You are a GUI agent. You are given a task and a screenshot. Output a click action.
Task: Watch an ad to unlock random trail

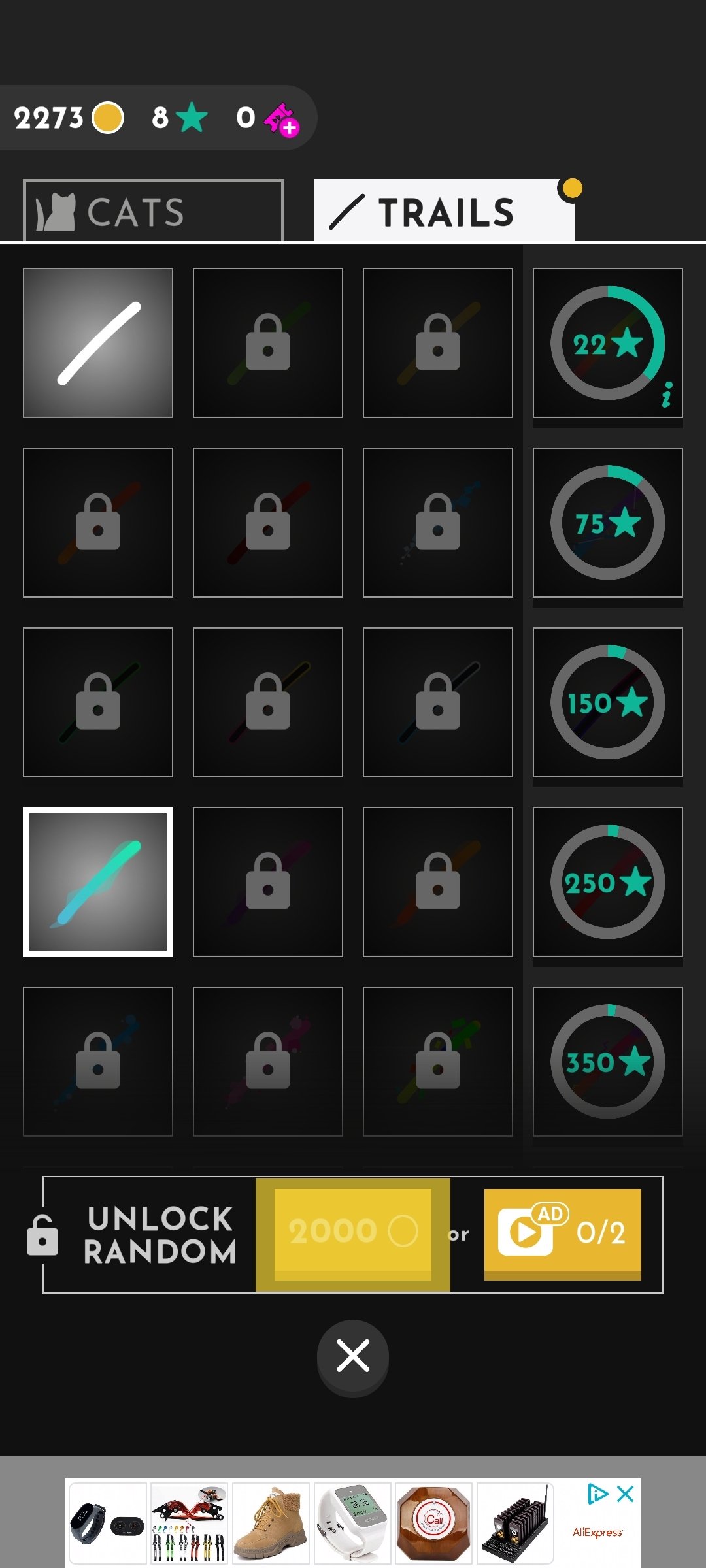pos(562,1234)
